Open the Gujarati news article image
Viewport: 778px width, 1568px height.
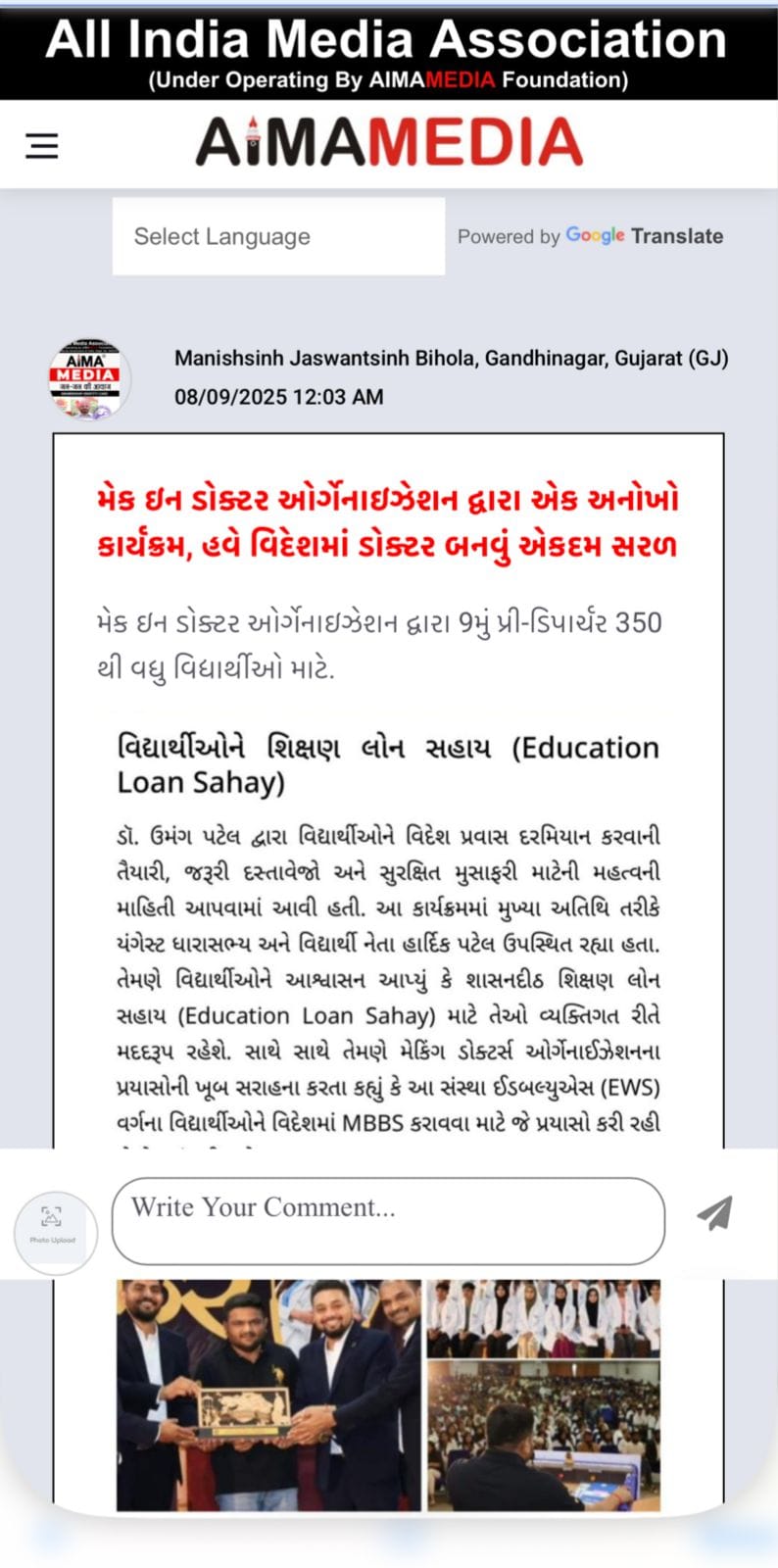tap(388, 784)
